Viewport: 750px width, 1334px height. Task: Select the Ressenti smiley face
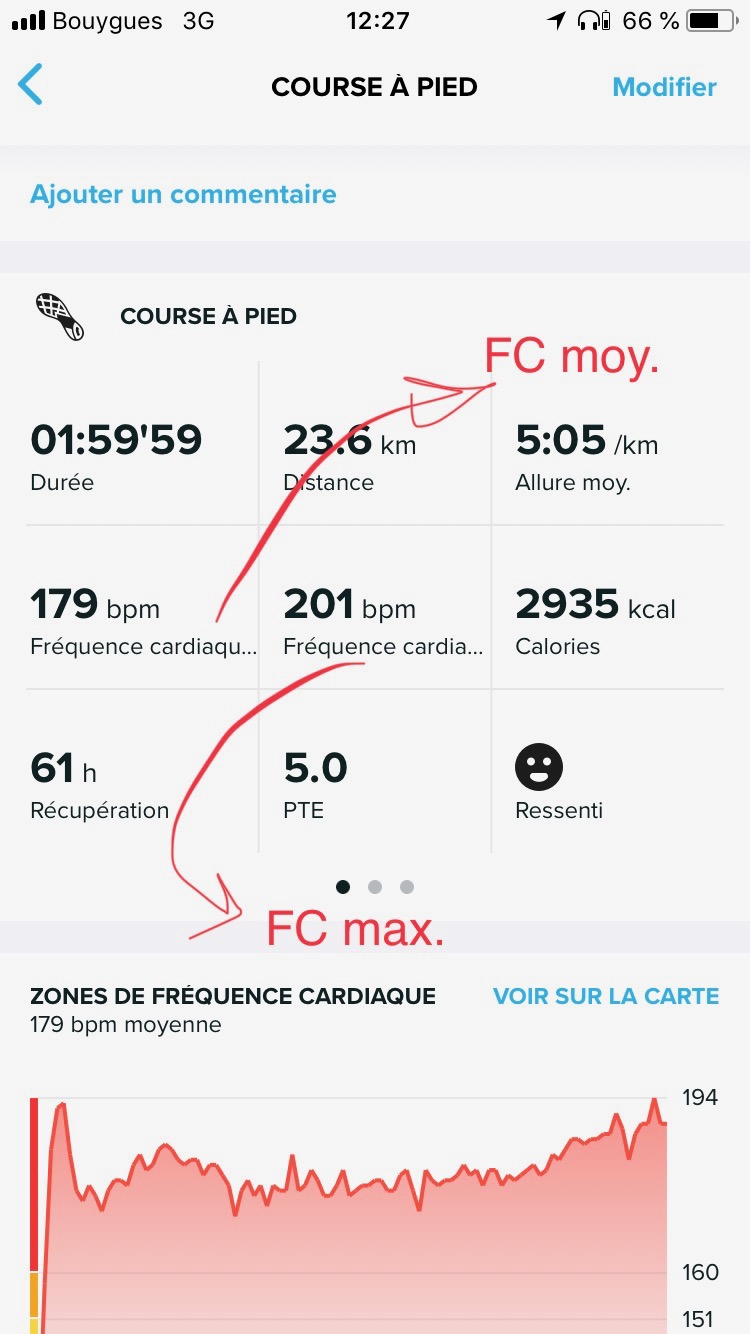click(x=539, y=768)
